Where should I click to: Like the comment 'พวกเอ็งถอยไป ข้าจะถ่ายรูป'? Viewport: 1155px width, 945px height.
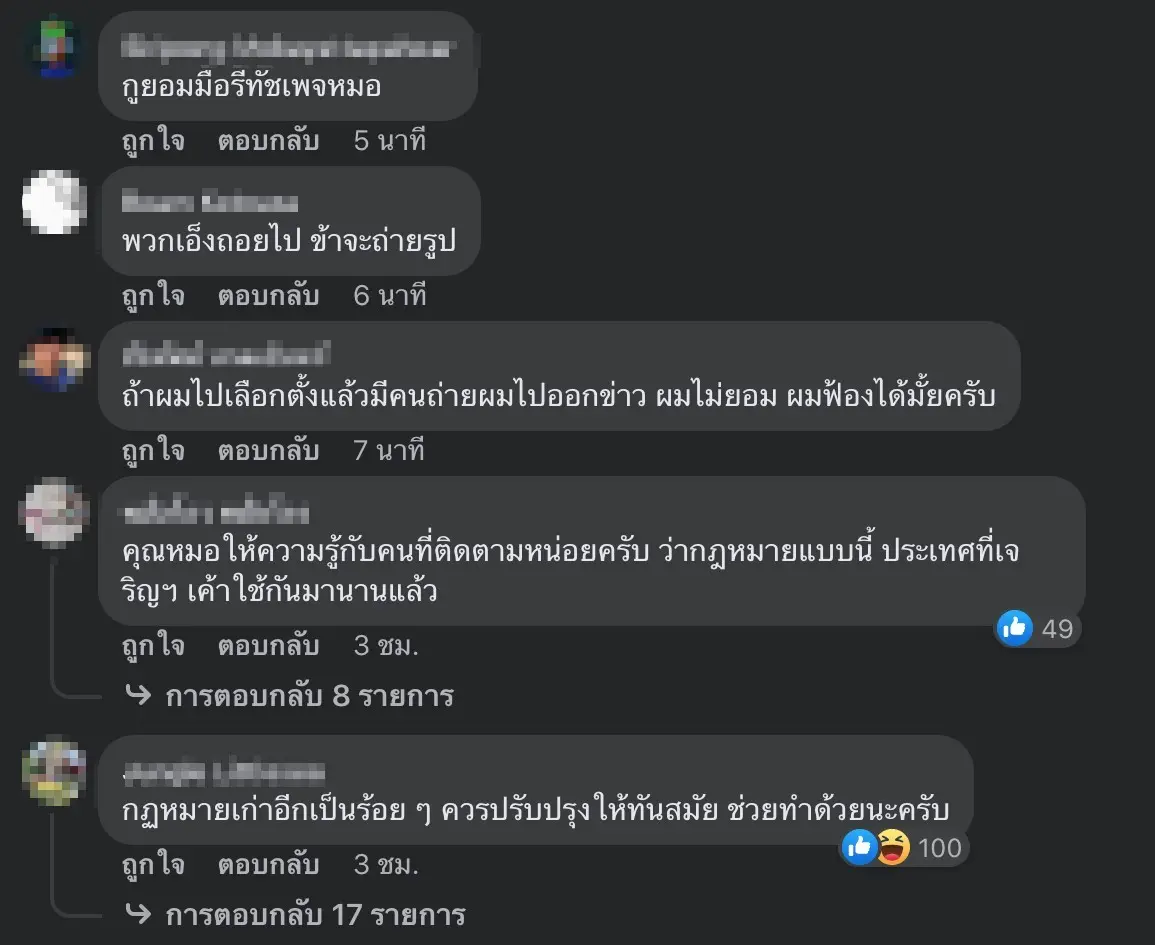tap(153, 296)
